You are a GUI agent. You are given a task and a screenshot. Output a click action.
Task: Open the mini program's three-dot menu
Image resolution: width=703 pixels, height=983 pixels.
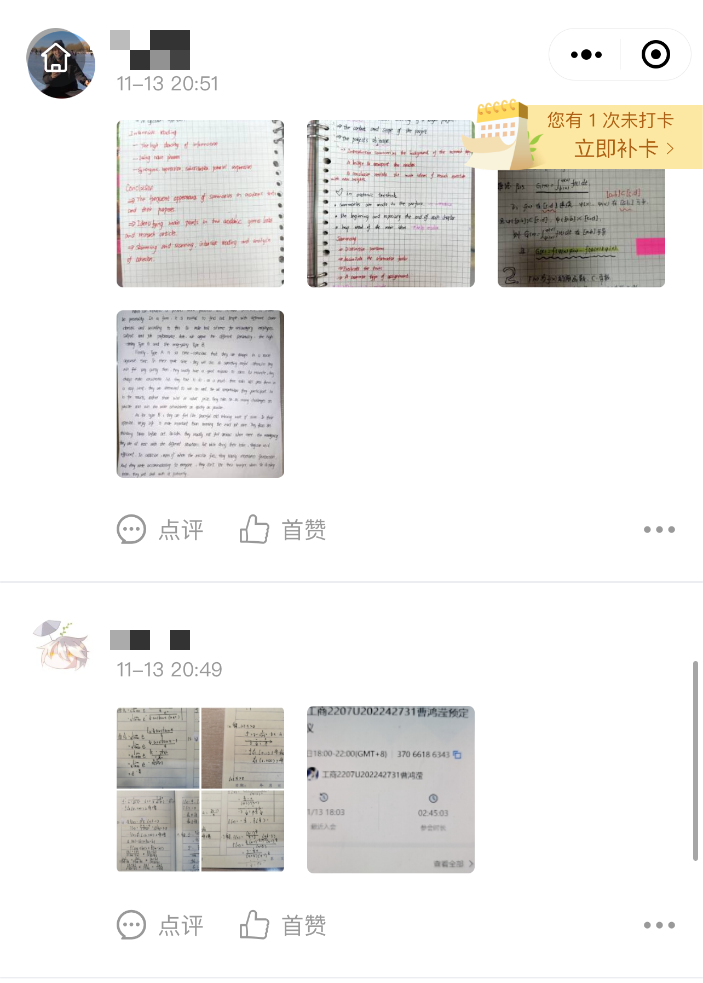coord(586,55)
